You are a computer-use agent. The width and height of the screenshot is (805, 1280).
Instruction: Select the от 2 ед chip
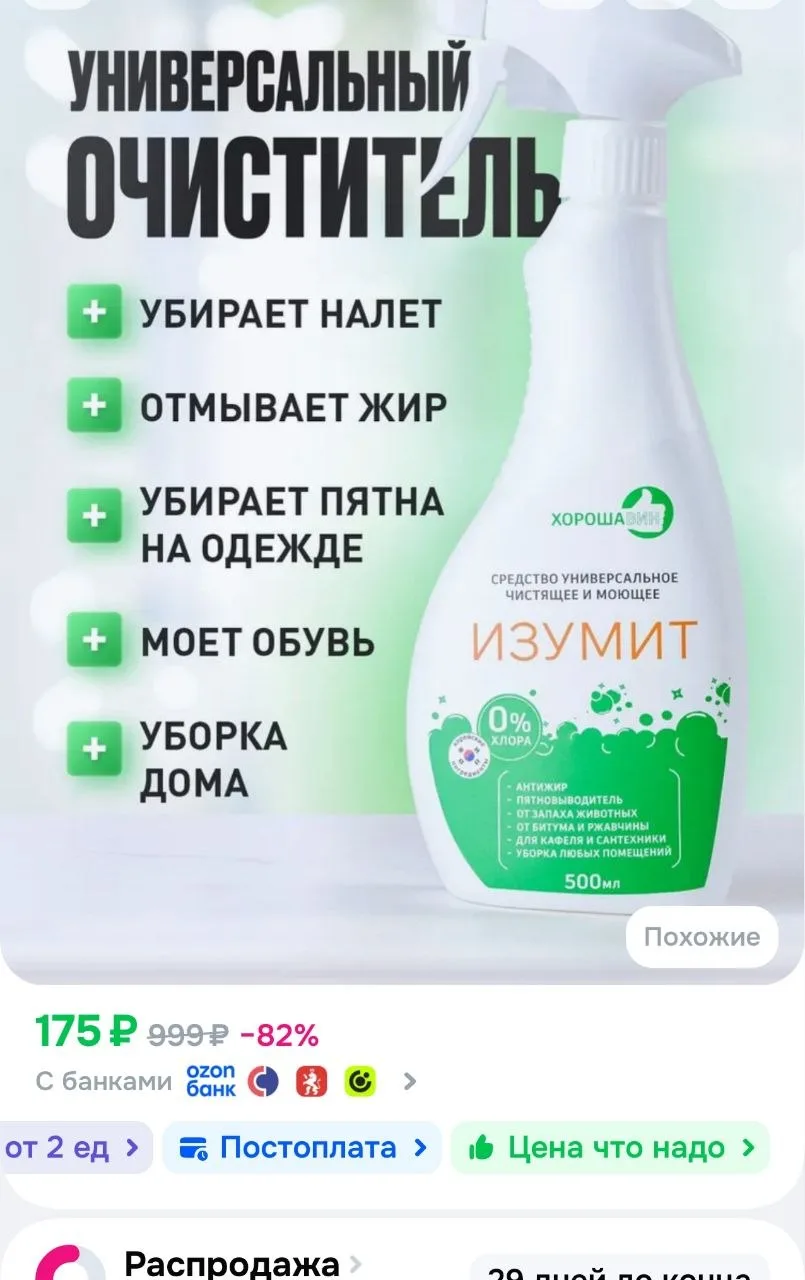[72, 1148]
